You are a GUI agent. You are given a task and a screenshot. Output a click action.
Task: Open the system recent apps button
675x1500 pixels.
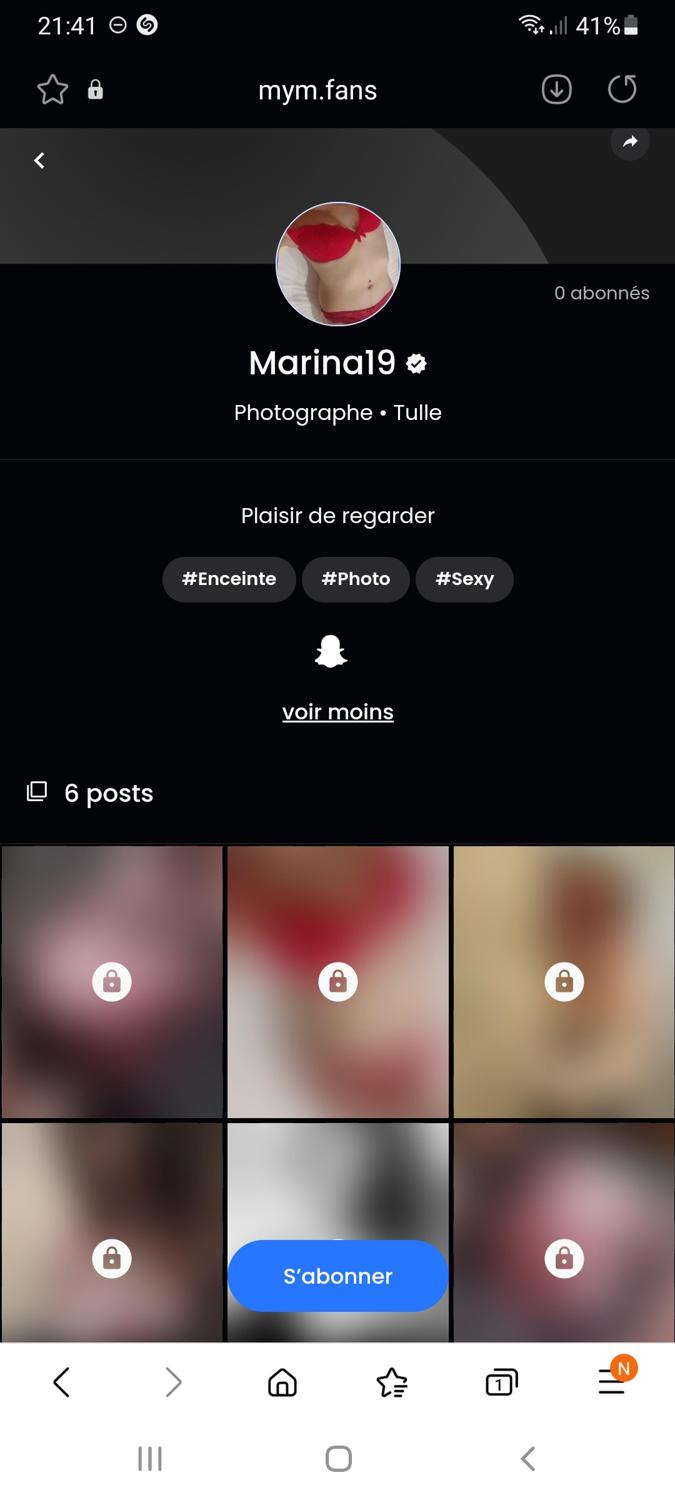pyautogui.click(x=150, y=1459)
